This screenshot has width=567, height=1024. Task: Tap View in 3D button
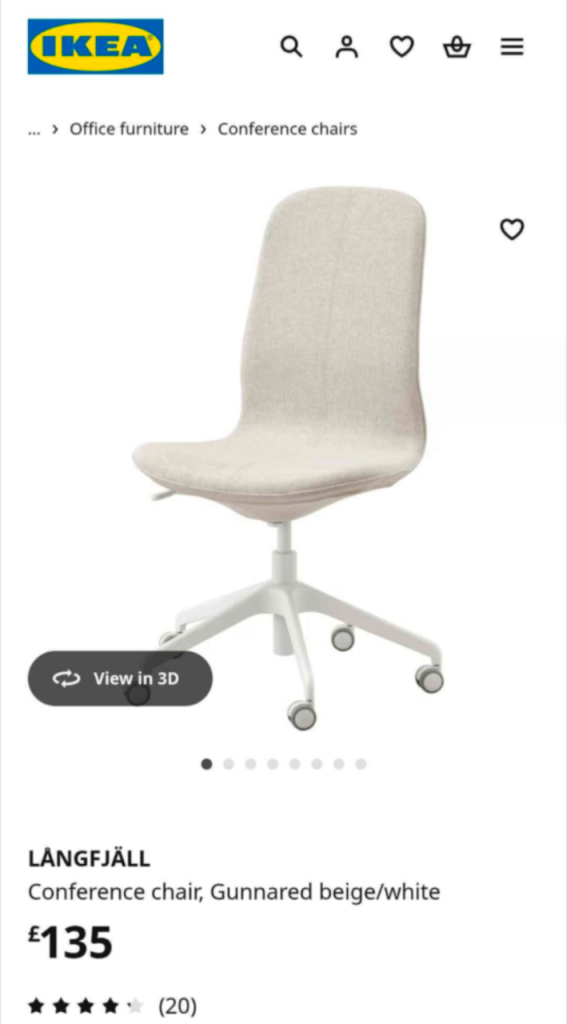tap(120, 679)
